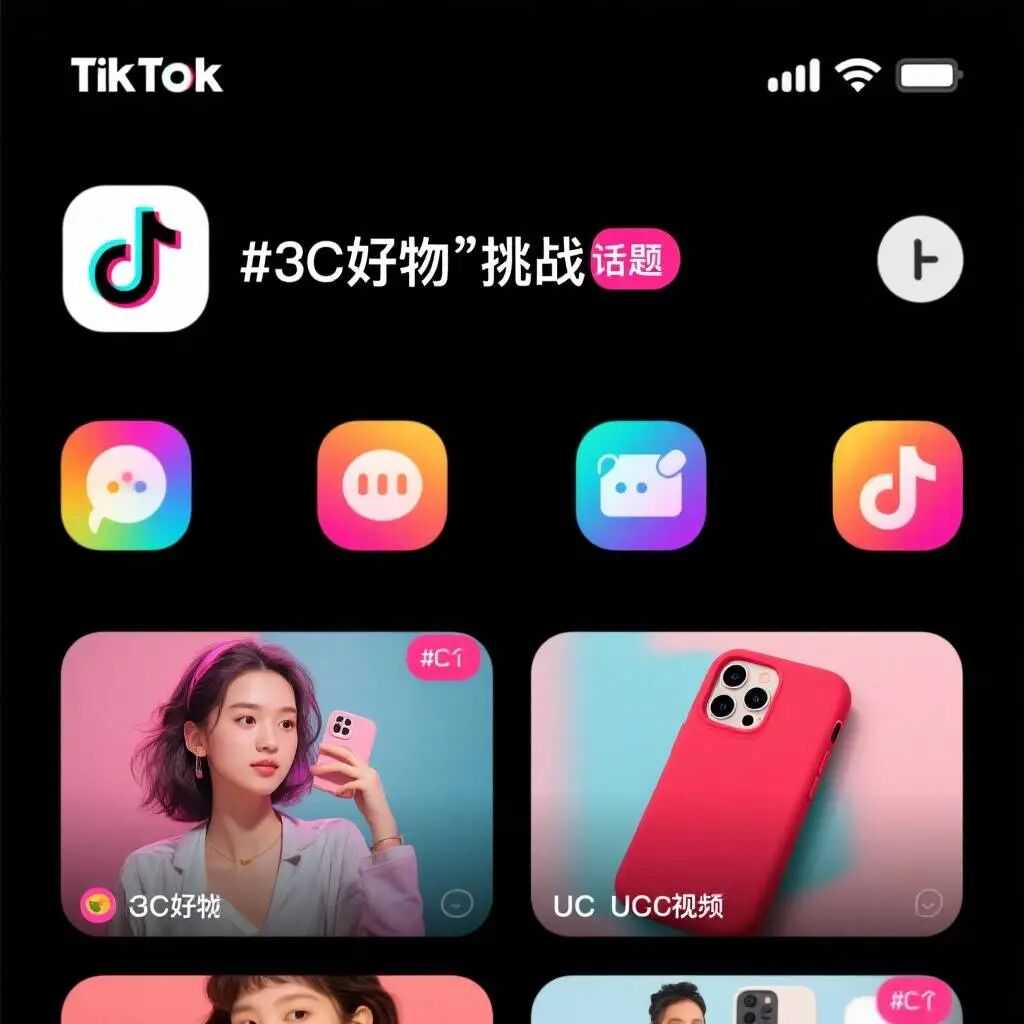Screen dimensions: 1024x1024
Task: Tap the white TikTok logo tile by the challenge title
Action: (x=136, y=259)
